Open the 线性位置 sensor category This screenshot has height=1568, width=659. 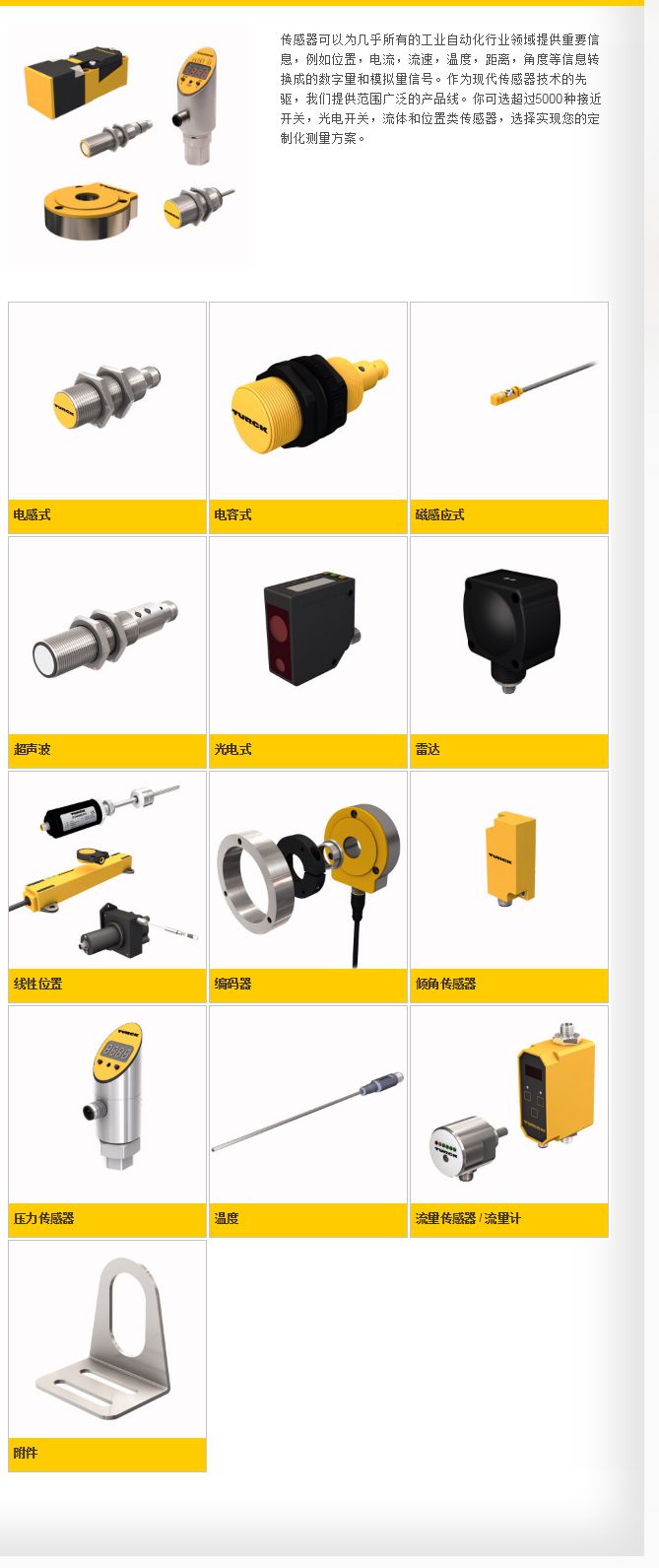[x=107, y=886]
